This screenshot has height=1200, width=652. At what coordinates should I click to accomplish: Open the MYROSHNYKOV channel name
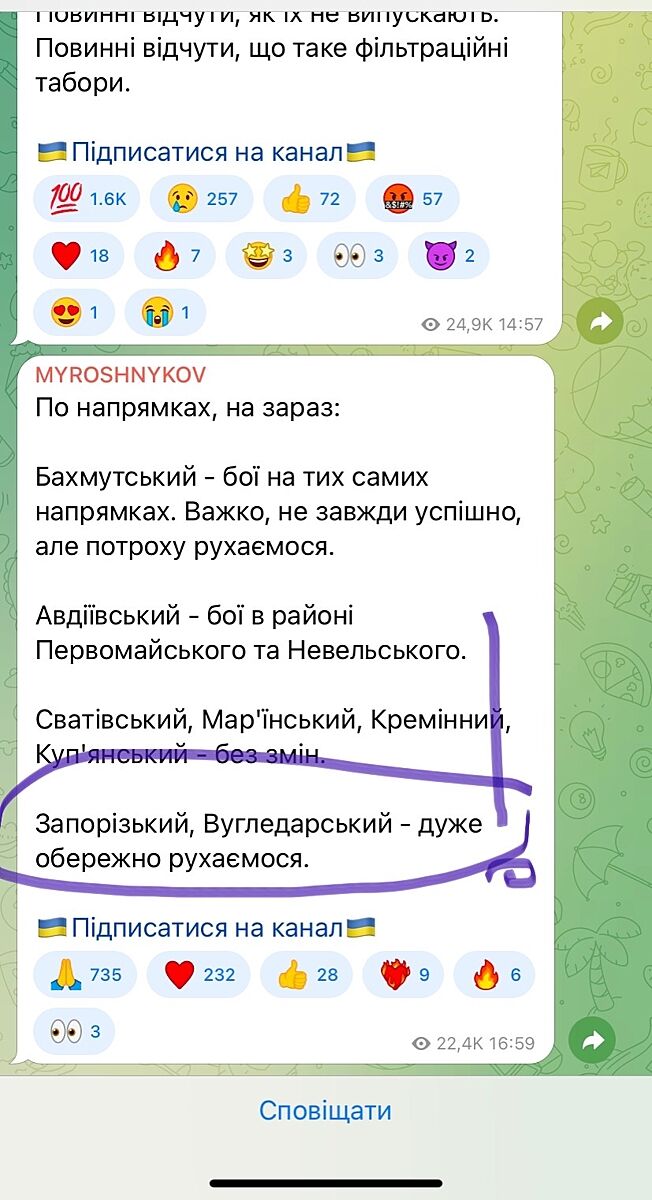[x=120, y=374]
